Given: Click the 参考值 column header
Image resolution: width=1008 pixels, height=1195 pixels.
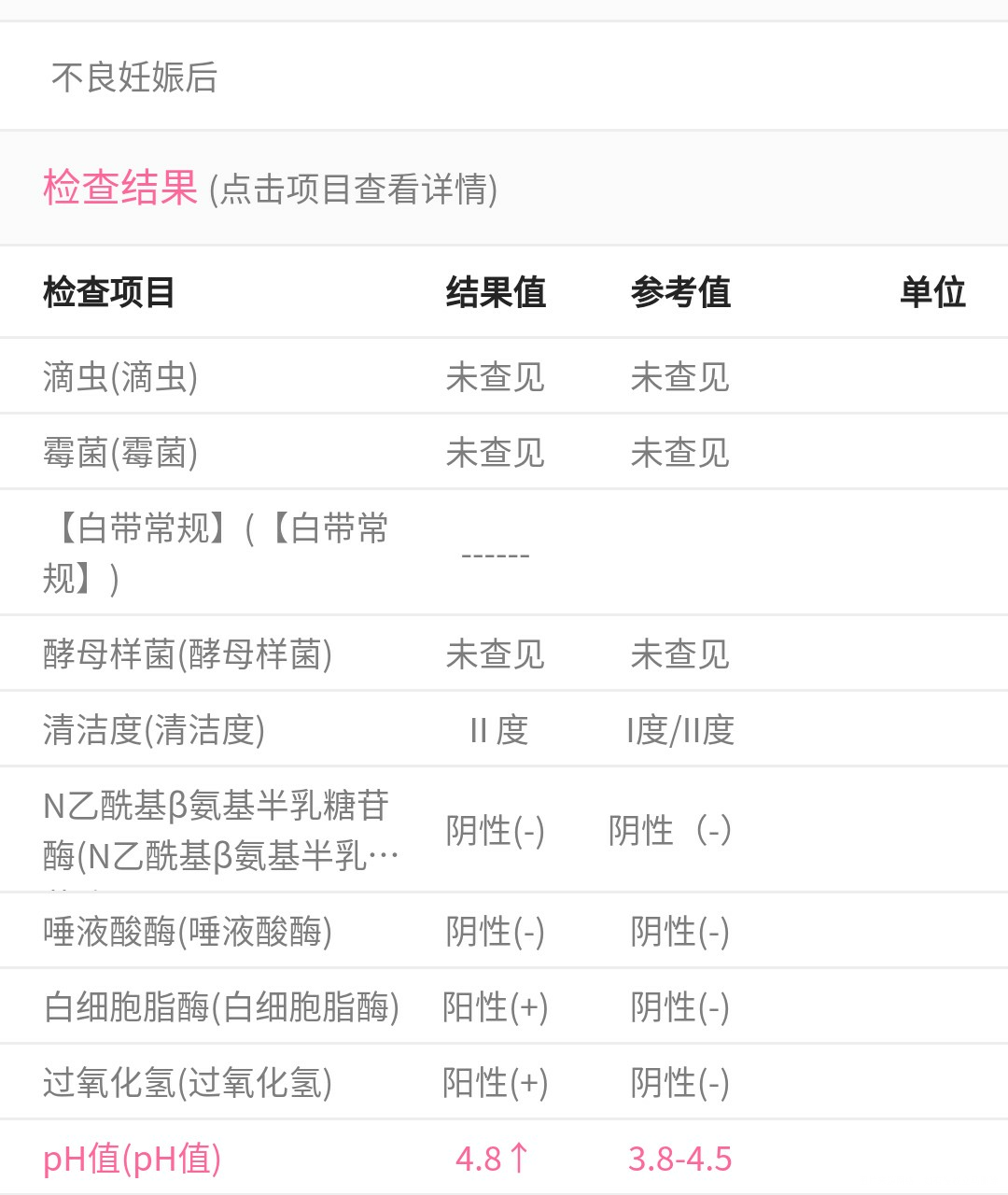Looking at the screenshot, I should coord(683,292).
